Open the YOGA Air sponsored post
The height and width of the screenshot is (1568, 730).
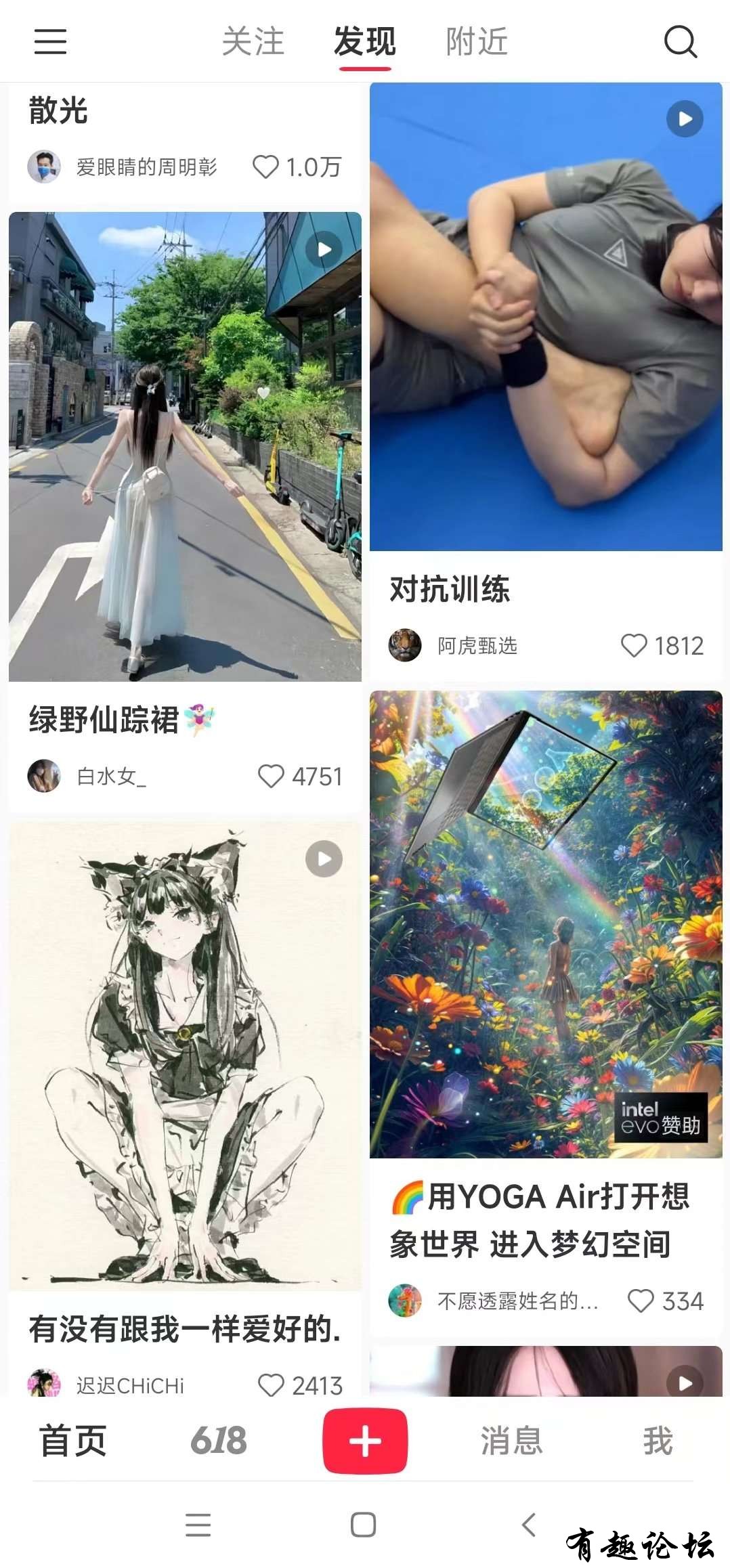tap(546, 924)
